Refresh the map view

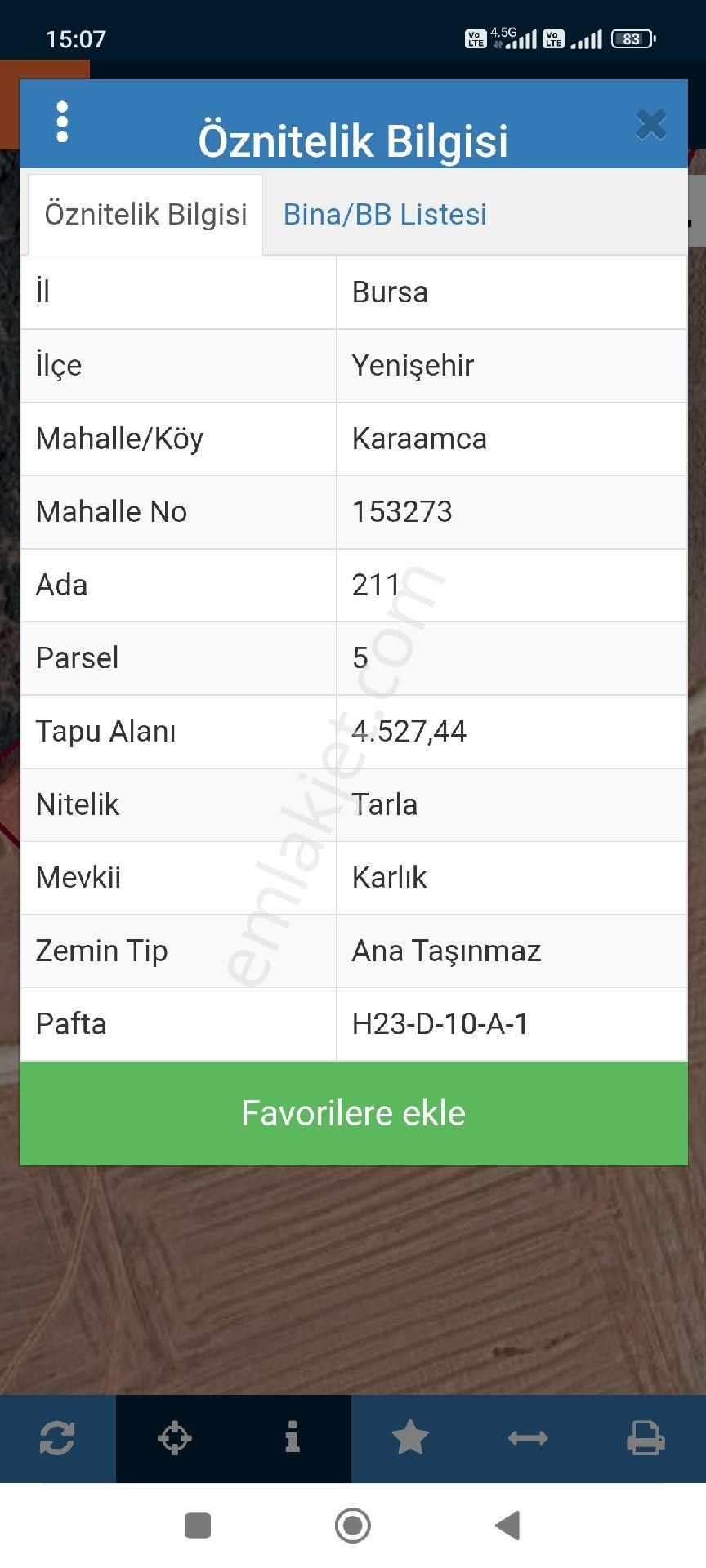tap(58, 1439)
